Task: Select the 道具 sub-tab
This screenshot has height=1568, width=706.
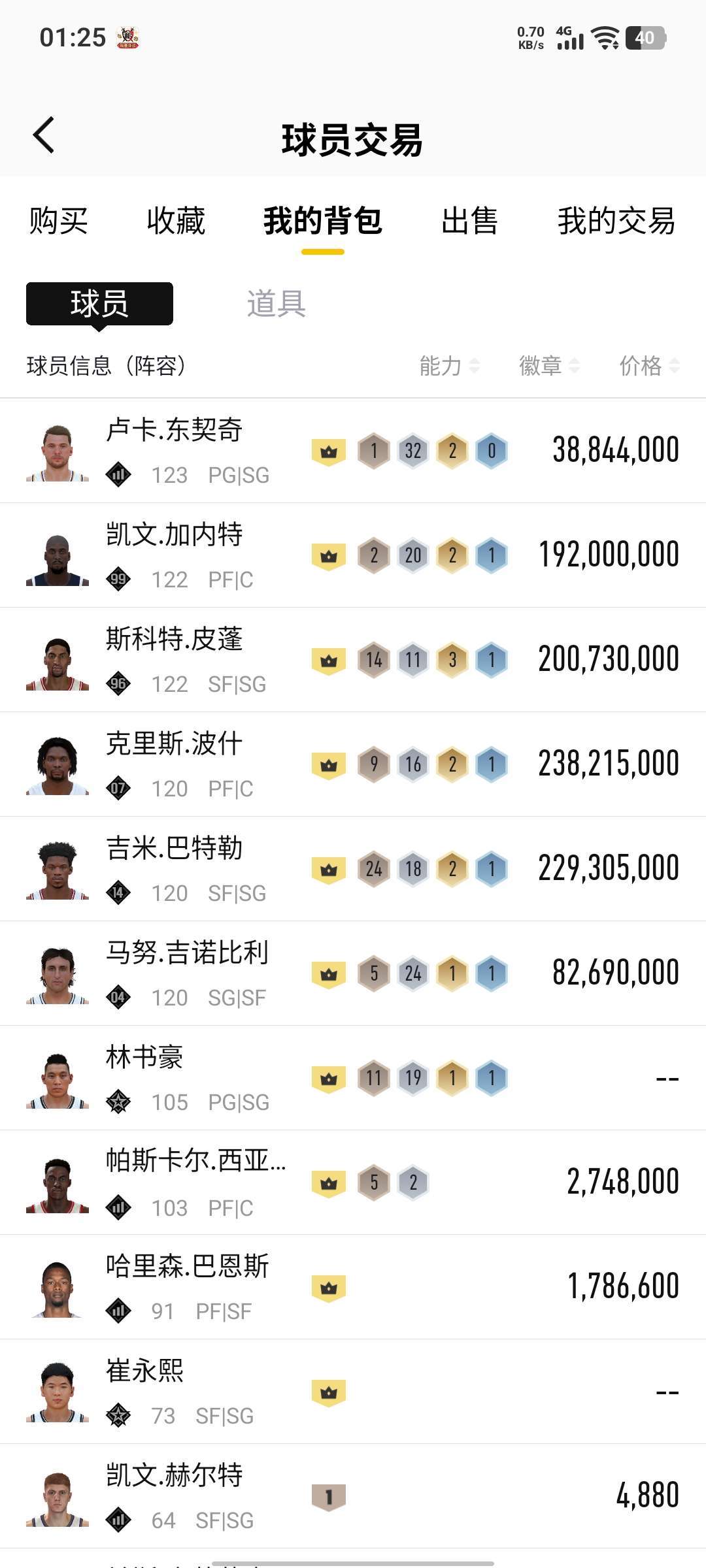Action: (x=276, y=304)
